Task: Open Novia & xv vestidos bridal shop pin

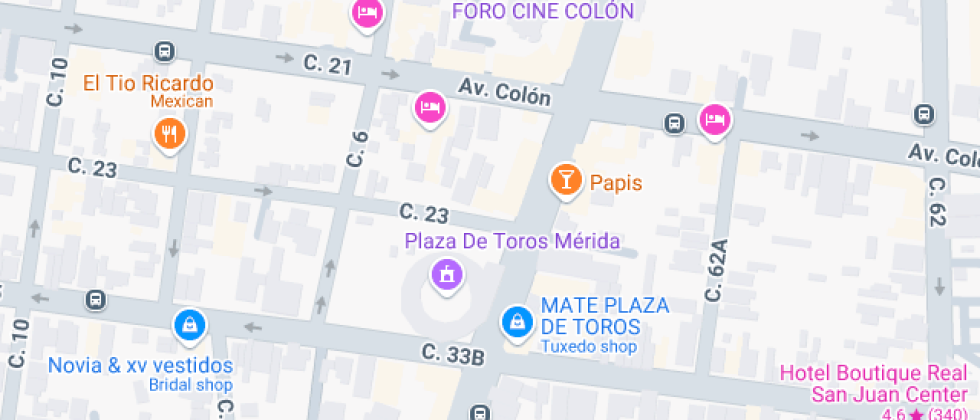Action: pos(190,326)
